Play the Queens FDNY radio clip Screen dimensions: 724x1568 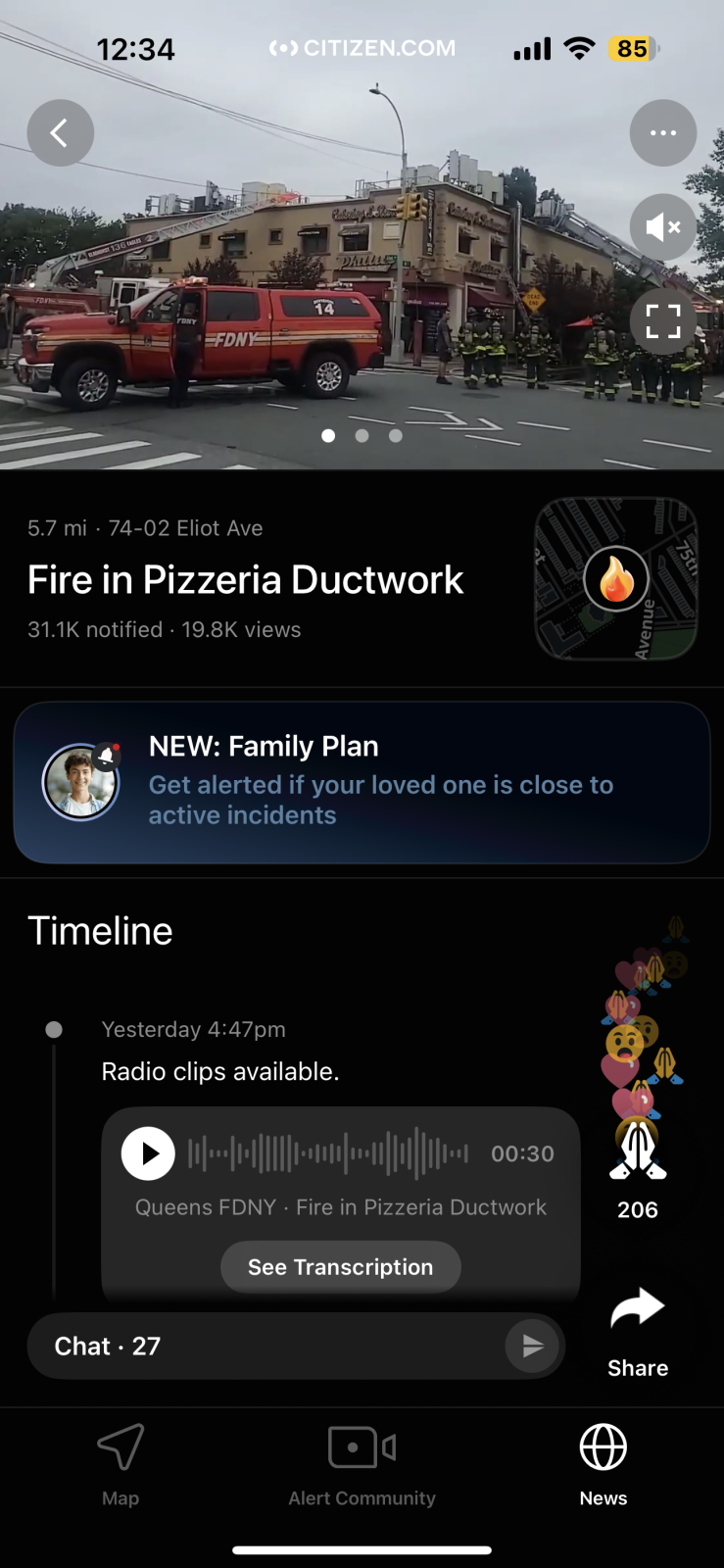point(148,1153)
